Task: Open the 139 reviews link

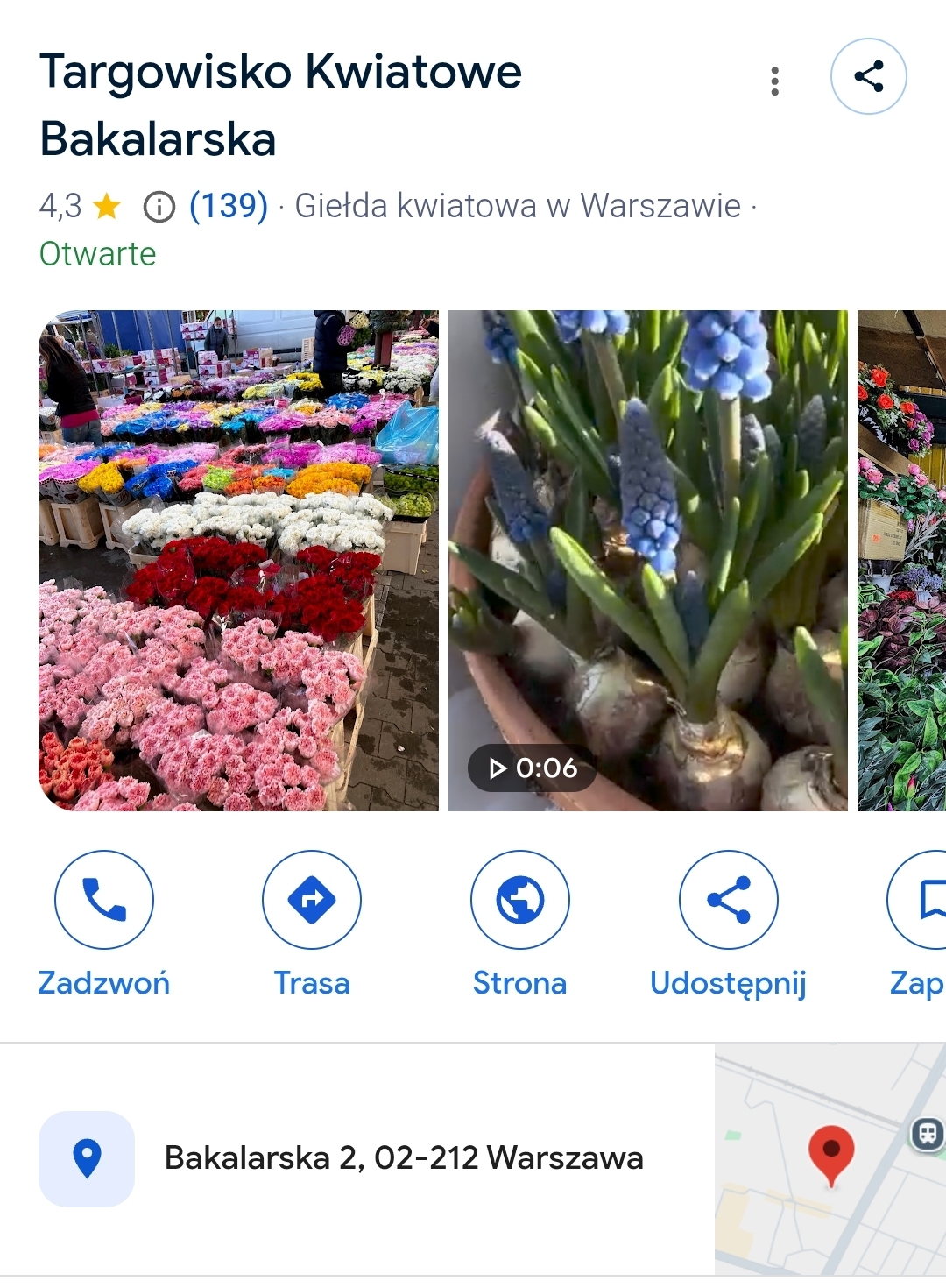Action: click(229, 206)
